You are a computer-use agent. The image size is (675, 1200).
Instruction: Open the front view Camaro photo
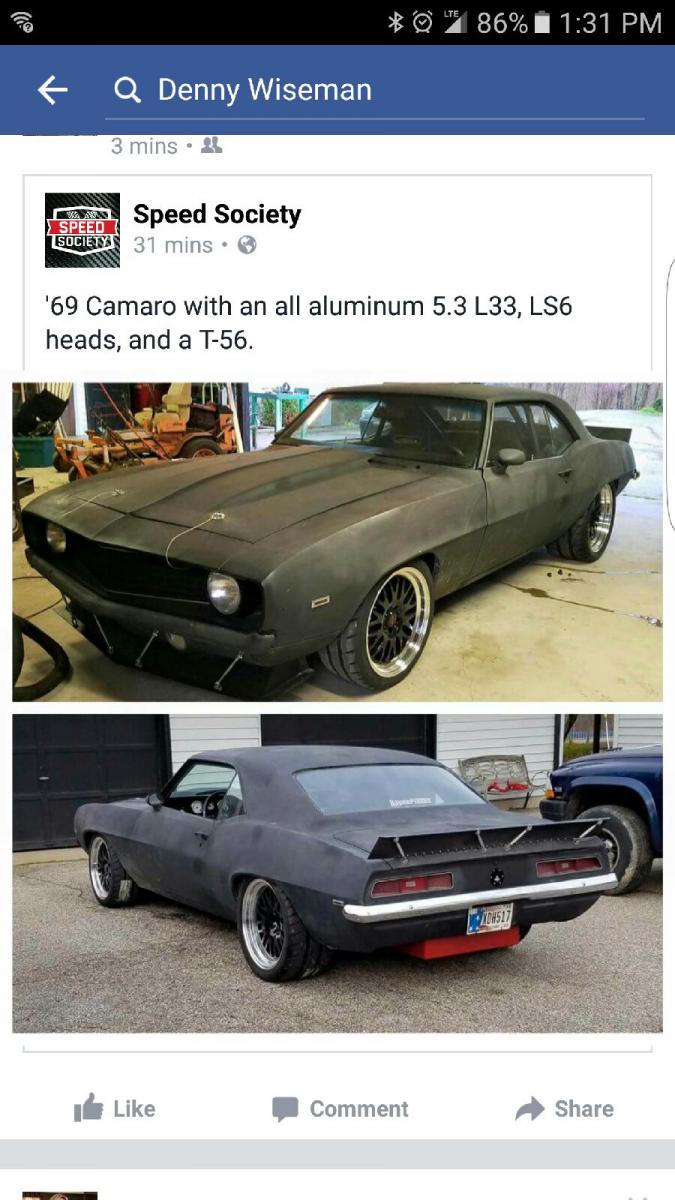point(337,541)
